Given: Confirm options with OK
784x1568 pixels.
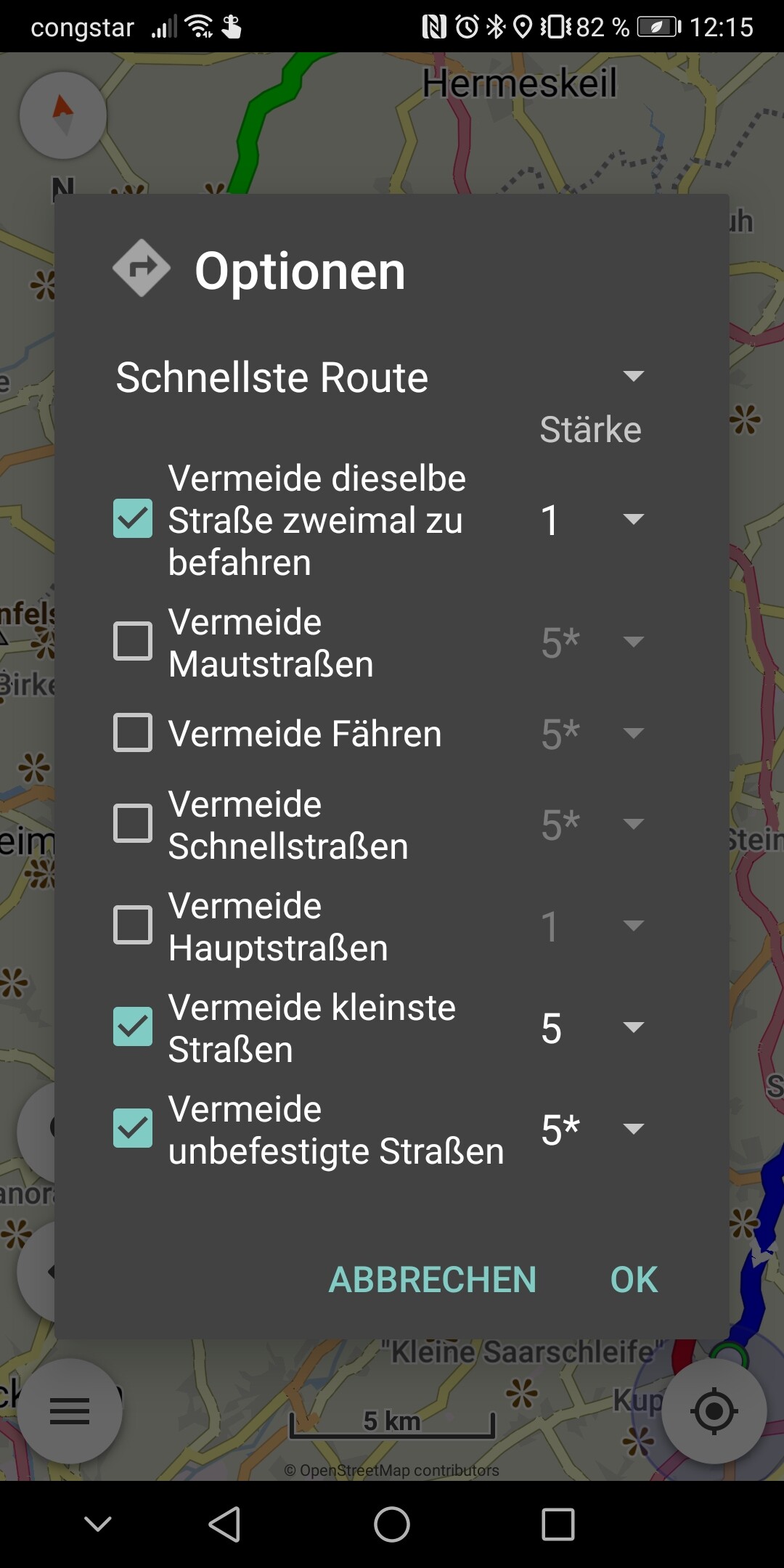Looking at the screenshot, I should (x=634, y=1279).
